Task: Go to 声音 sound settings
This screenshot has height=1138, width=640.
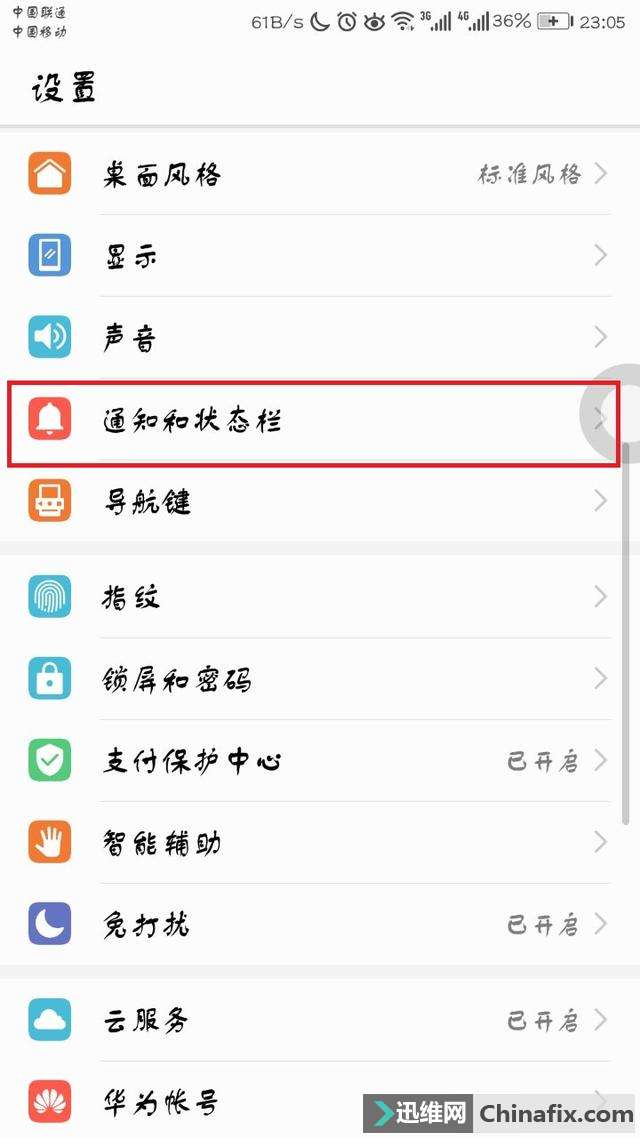Action: [x=320, y=337]
